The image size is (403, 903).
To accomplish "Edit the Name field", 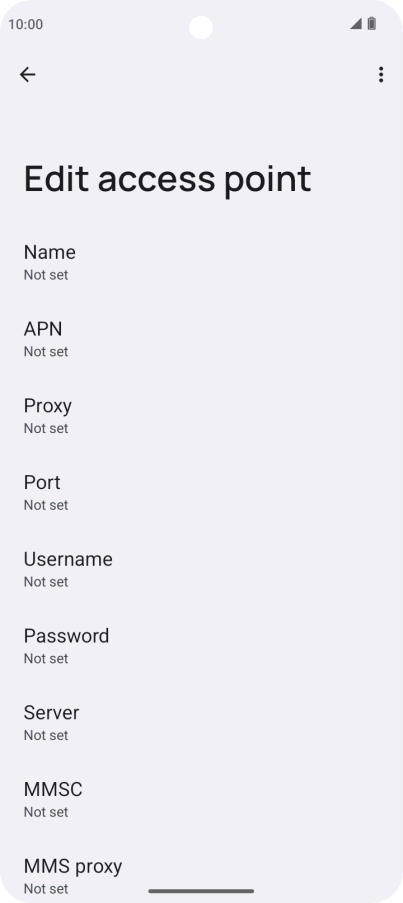I will [202, 263].
